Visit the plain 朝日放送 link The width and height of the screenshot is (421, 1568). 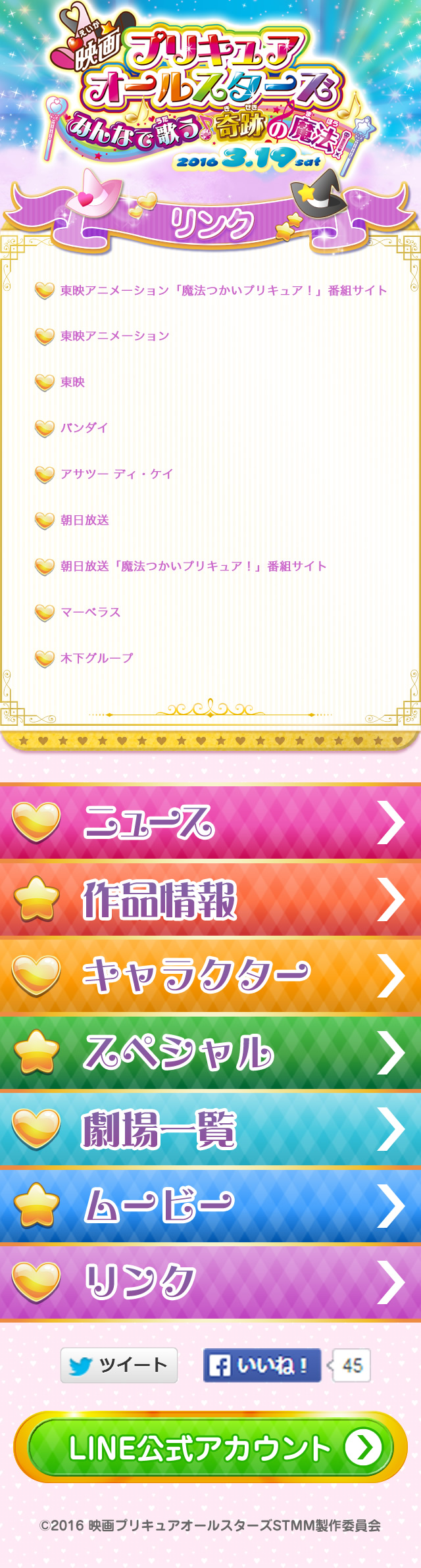tap(84, 520)
